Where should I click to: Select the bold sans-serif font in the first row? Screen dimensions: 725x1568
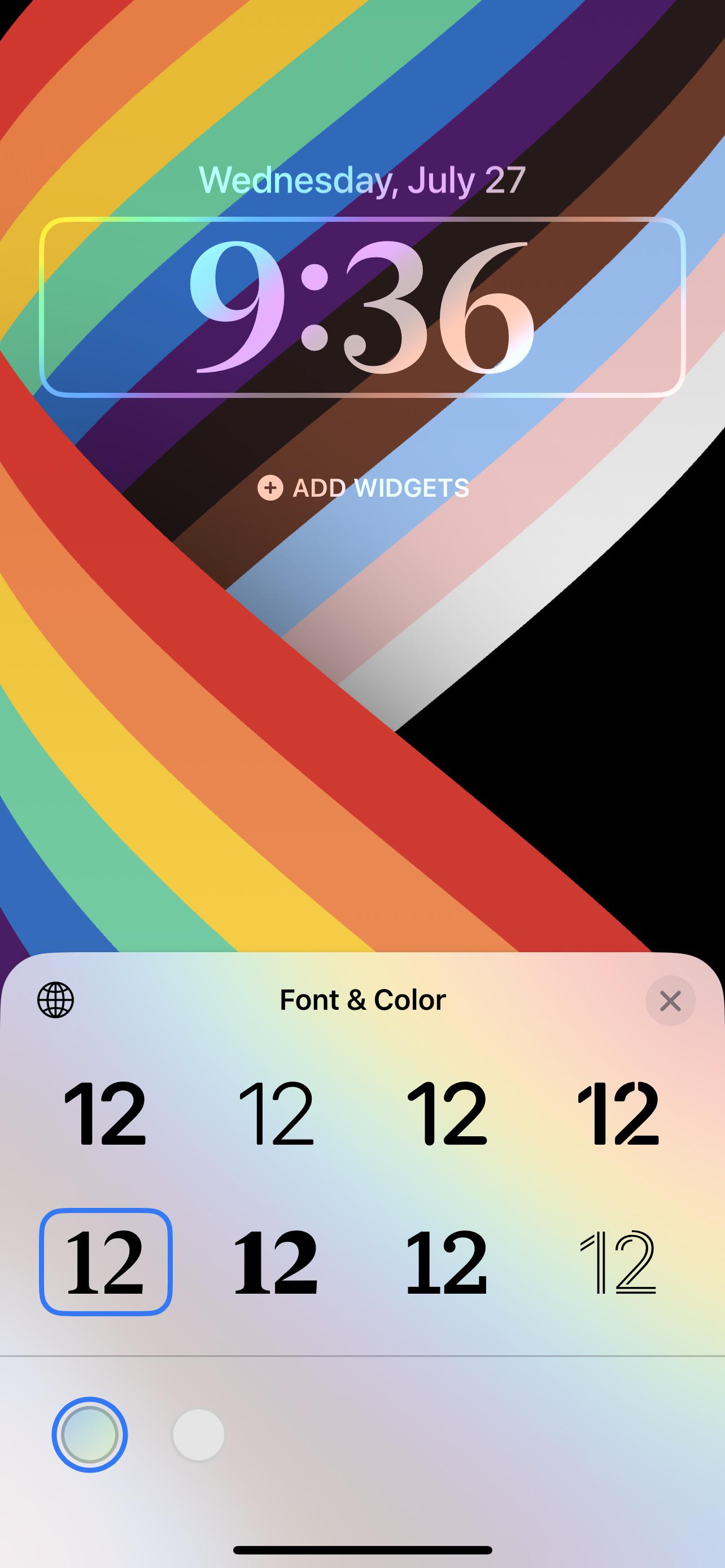tap(106, 1113)
